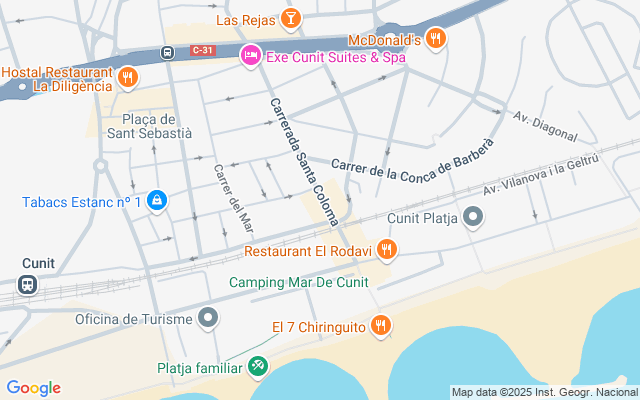The width and height of the screenshot is (640, 400).
Task: Open the C-31 bus stop icon
Action: (167, 51)
